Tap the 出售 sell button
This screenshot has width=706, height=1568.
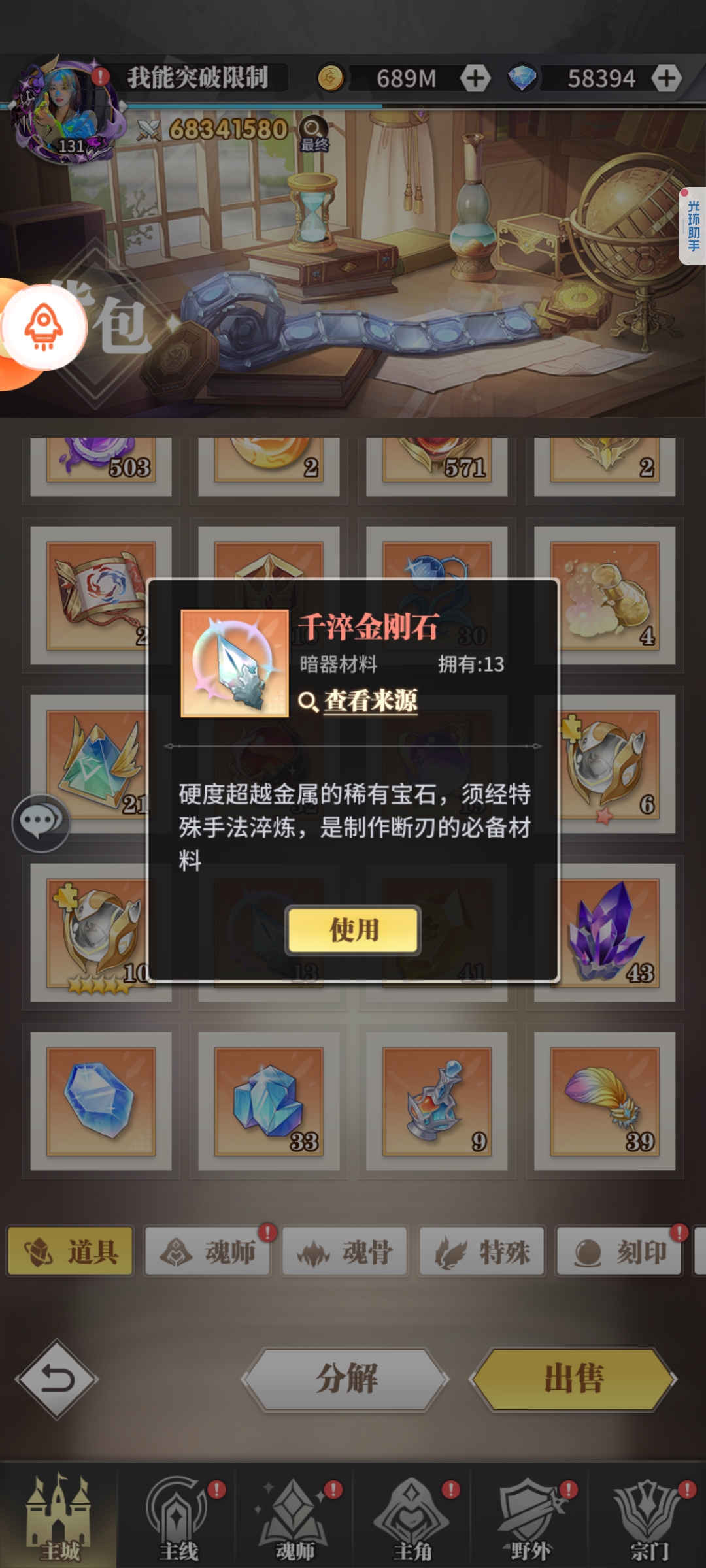tap(573, 1379)
